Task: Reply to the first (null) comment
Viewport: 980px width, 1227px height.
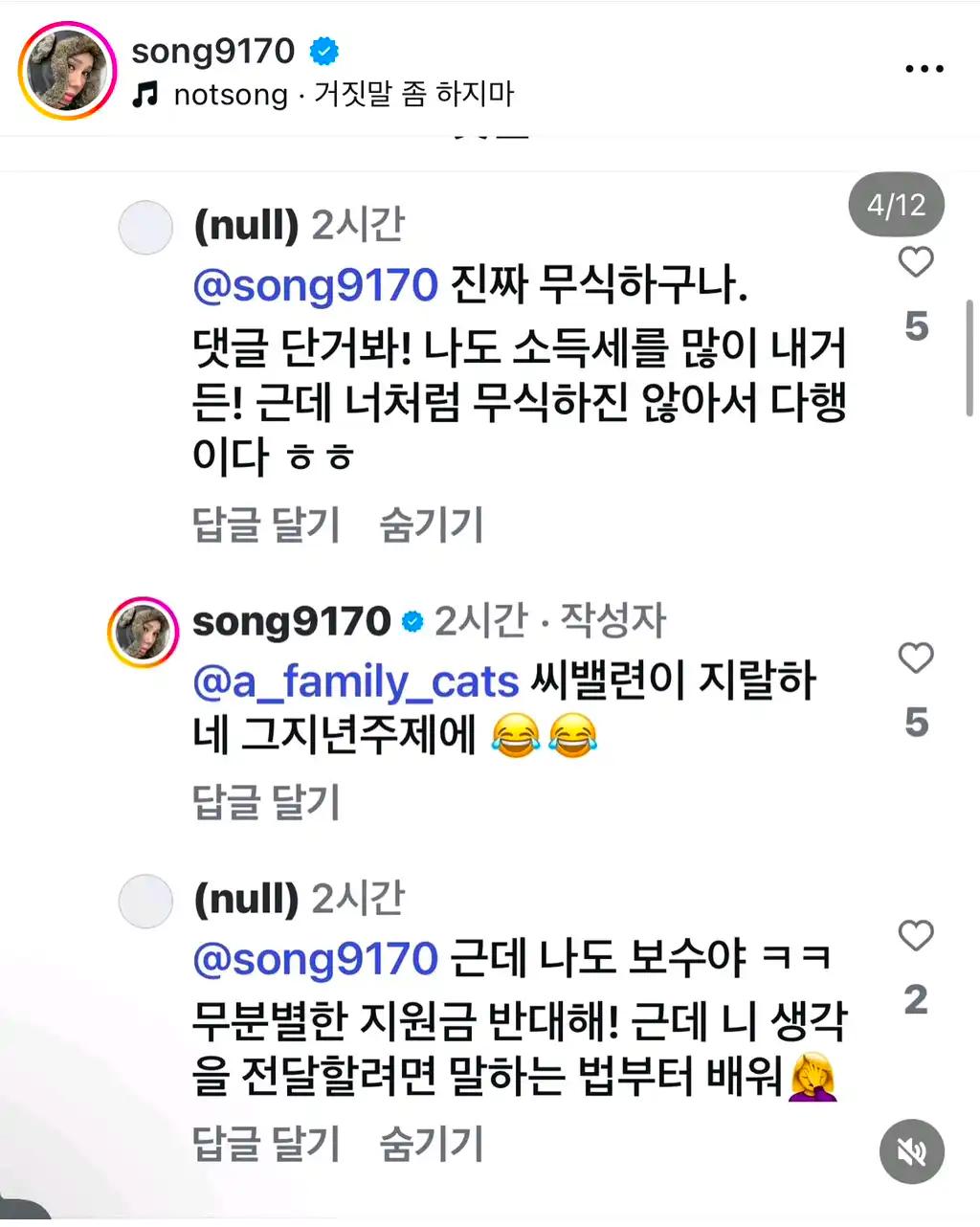Action: pyautogui.click(x=268, y=524)
